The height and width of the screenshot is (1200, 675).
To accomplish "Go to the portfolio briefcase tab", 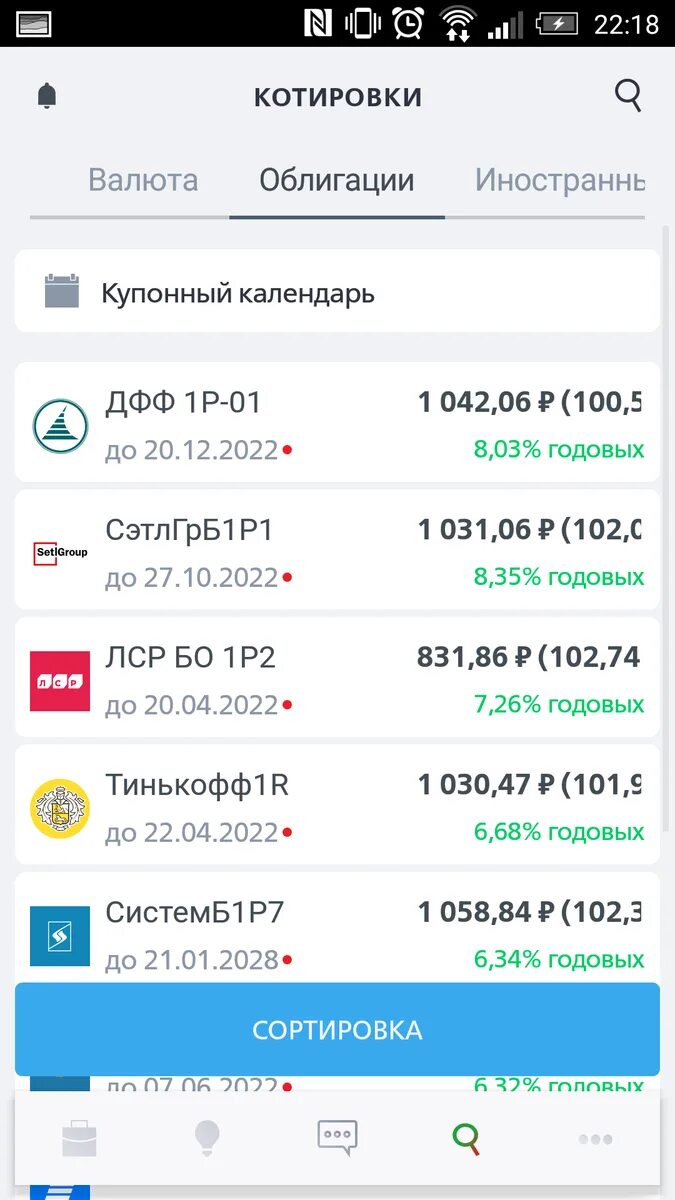I will click(x=79, y=1138).
